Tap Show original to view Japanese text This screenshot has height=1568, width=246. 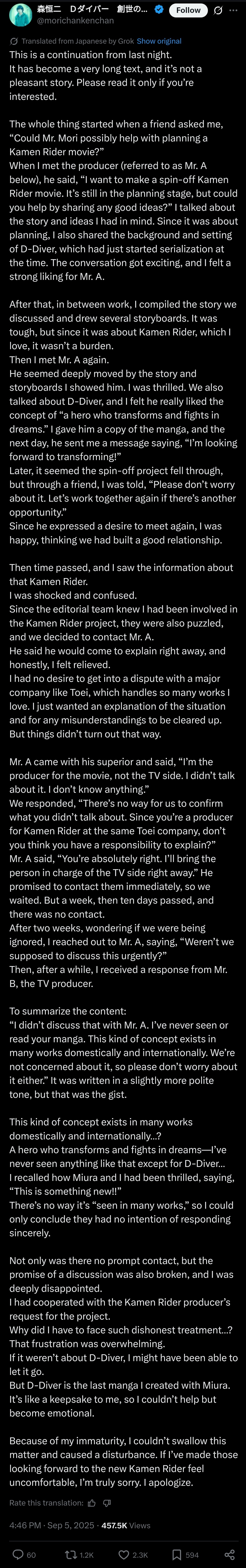pos(159,41)
